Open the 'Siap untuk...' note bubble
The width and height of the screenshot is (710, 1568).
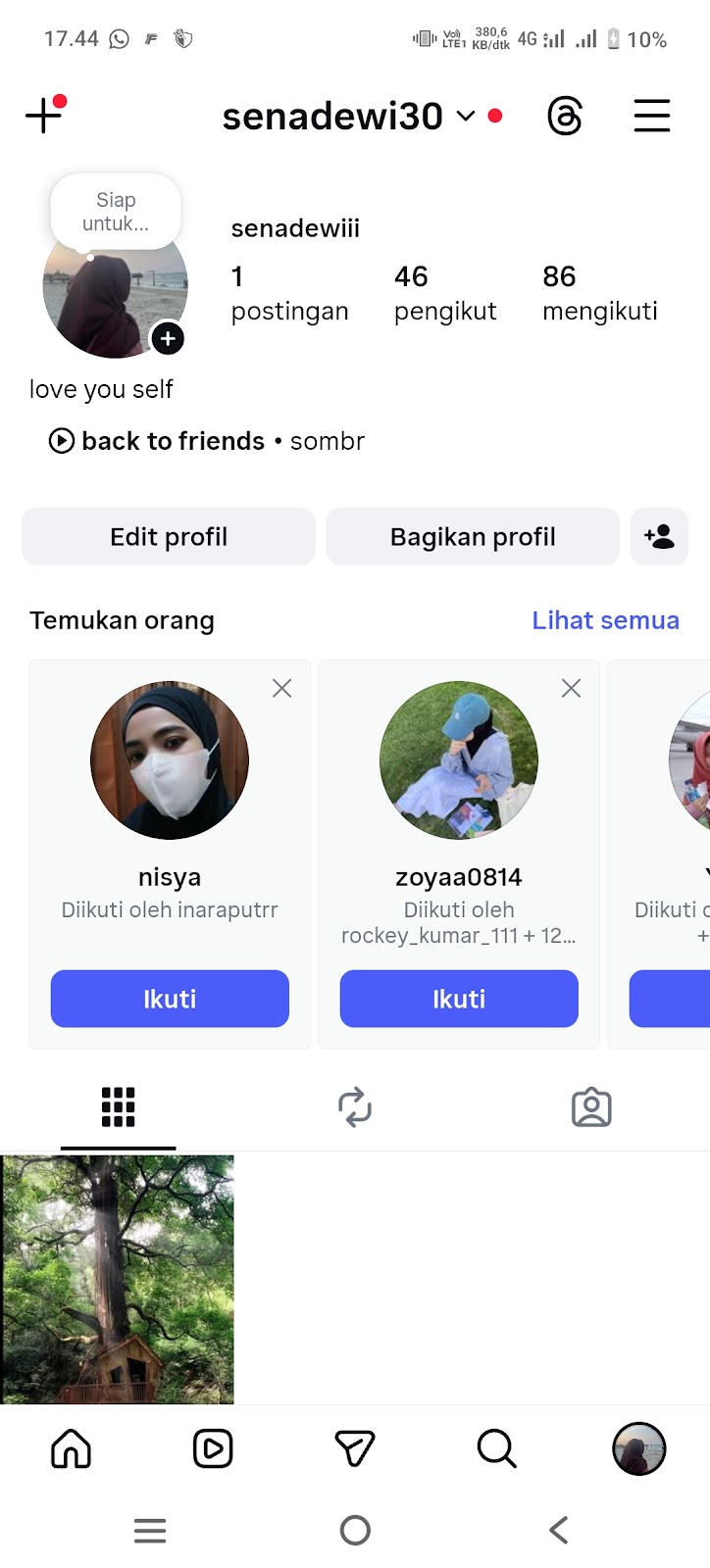(116, 212)
